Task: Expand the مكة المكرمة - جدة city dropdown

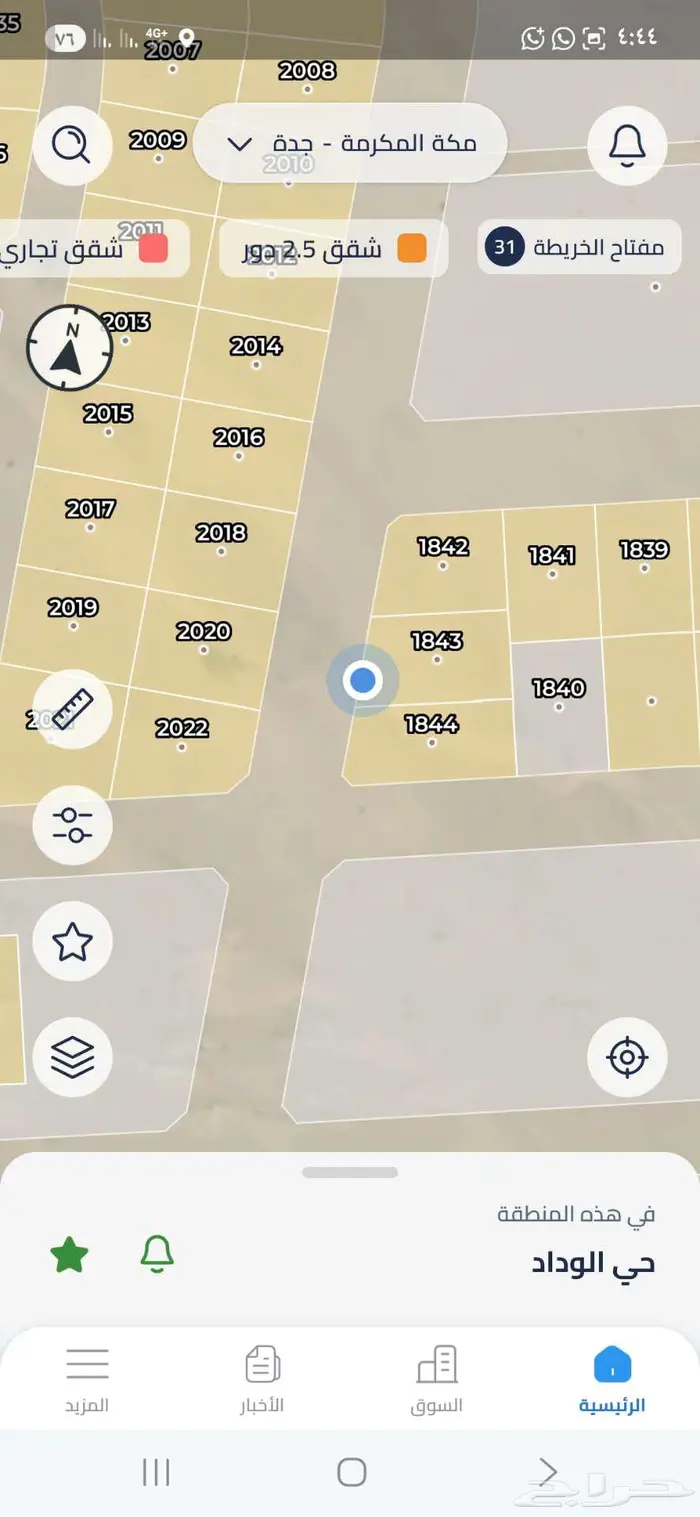Action: click(350, 143)
